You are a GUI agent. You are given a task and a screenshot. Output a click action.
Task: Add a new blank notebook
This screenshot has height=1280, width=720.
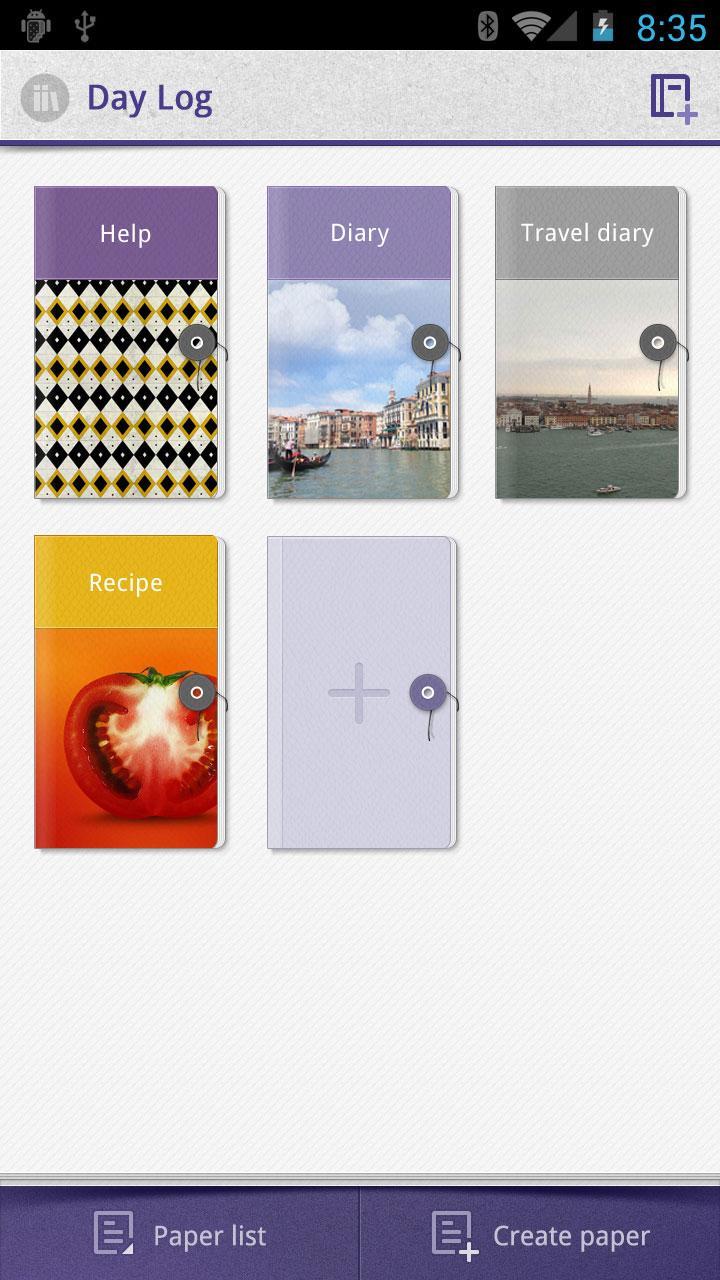[360, 692]
